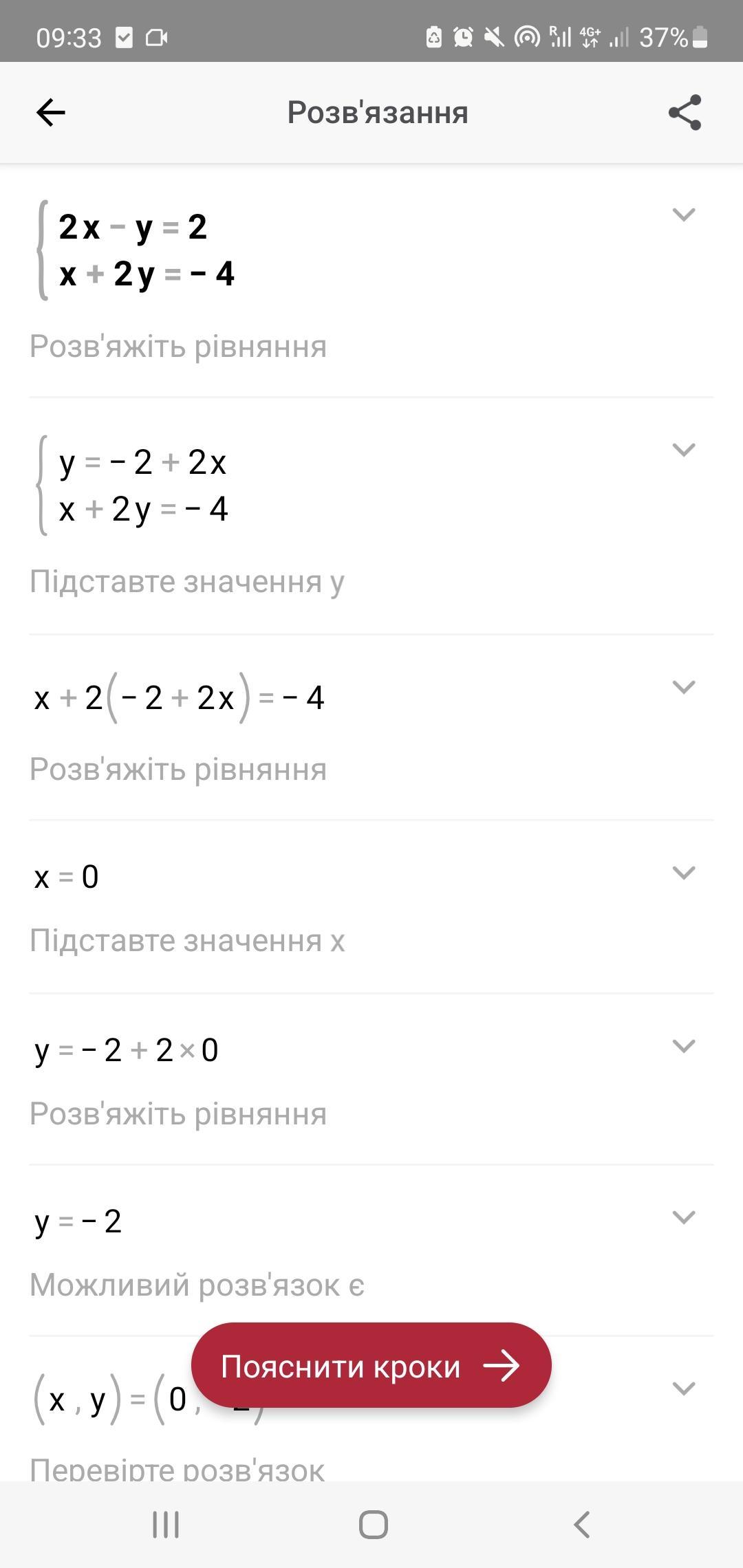Expand the y = −2 step
Viewport: 743px width, 1568px height.
(x=683, y=1217)
